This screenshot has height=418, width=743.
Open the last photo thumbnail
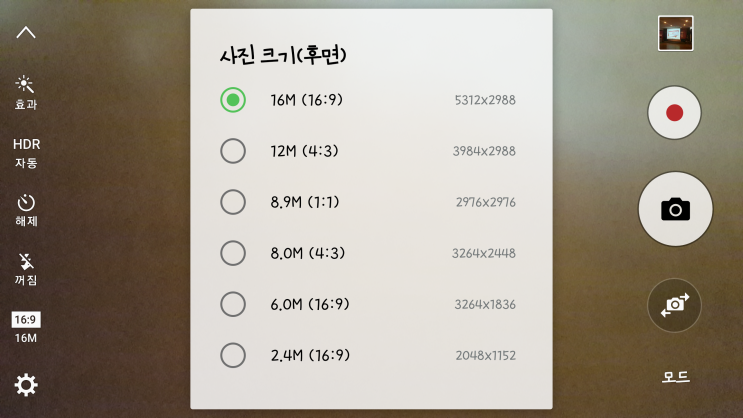pos(676,33)
